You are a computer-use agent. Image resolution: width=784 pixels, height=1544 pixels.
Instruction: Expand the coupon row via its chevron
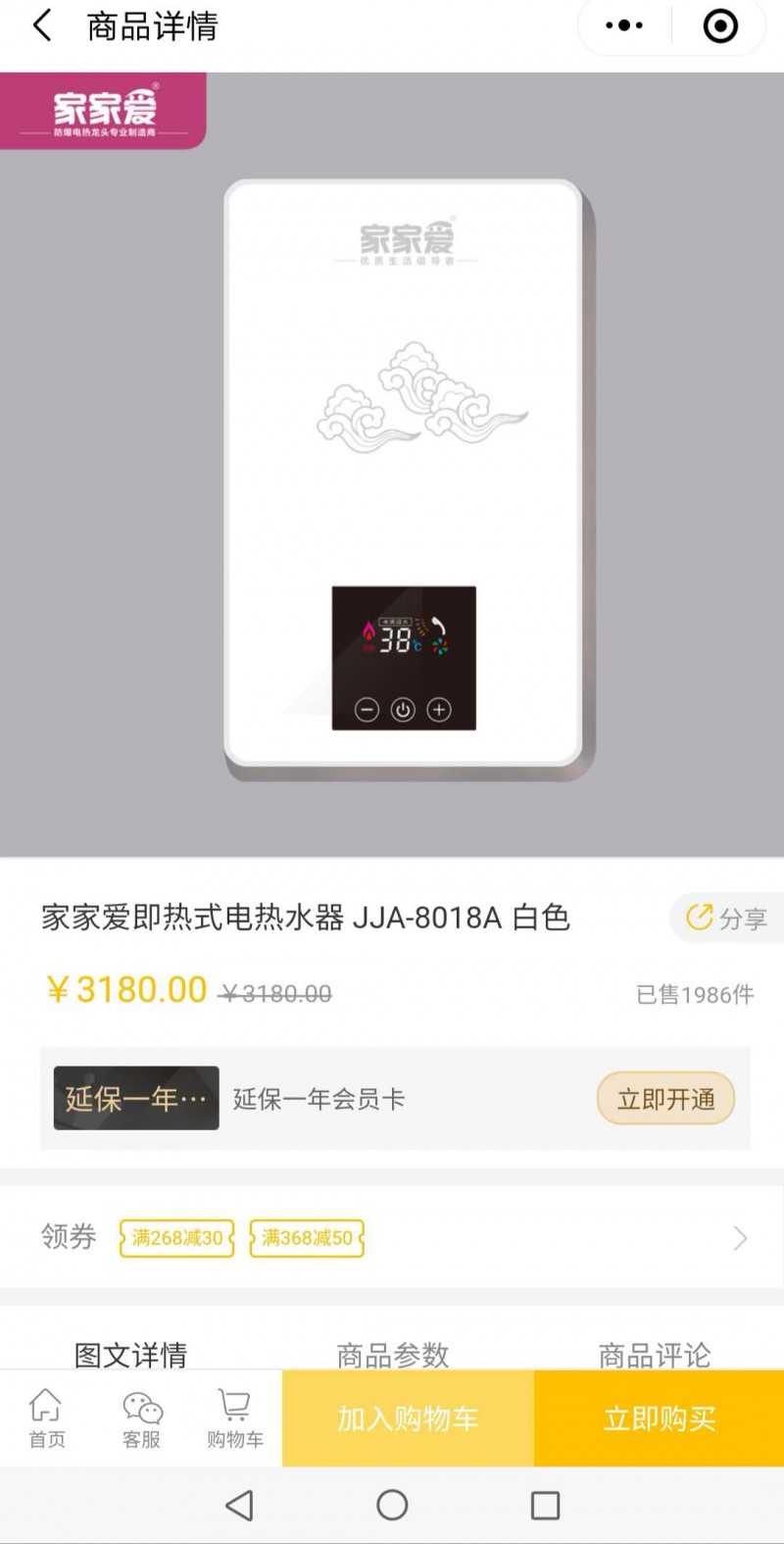click(740, 1238)
